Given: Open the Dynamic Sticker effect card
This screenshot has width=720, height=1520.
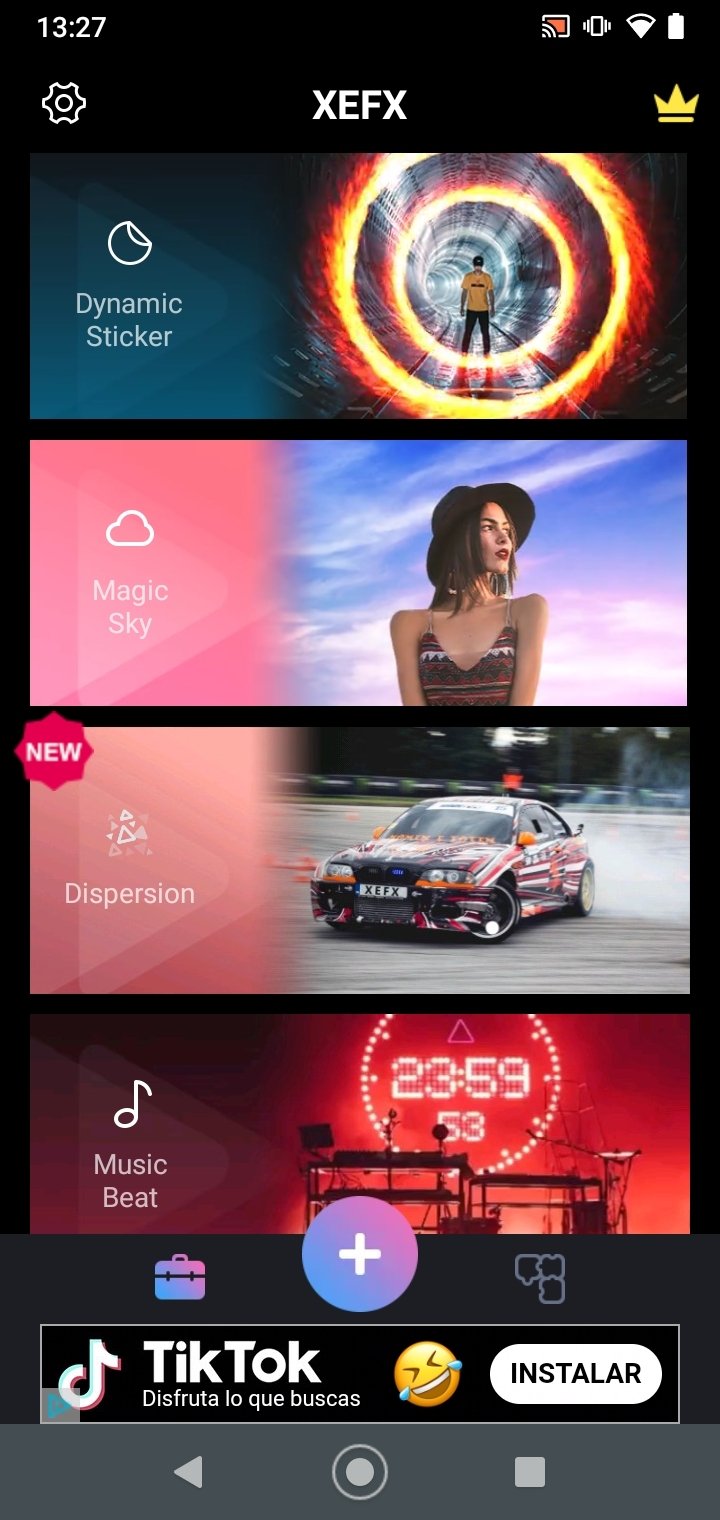Looking at the screenshot, I should (358, 286).
